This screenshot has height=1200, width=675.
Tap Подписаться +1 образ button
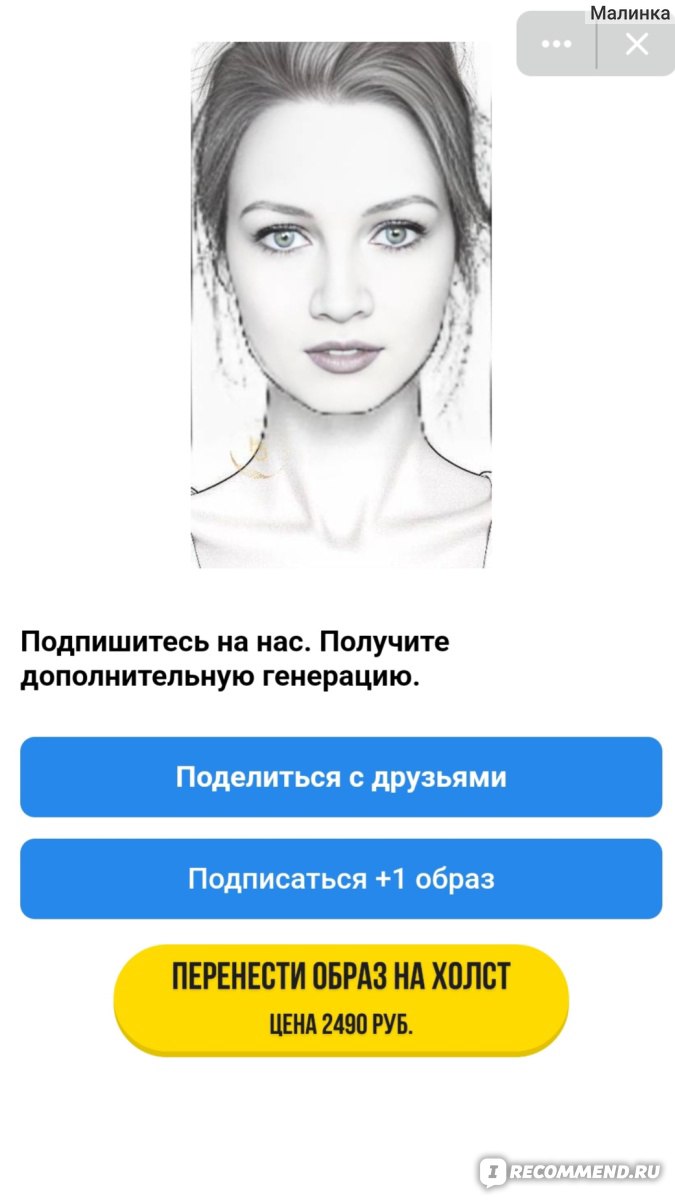click(341, 879)
